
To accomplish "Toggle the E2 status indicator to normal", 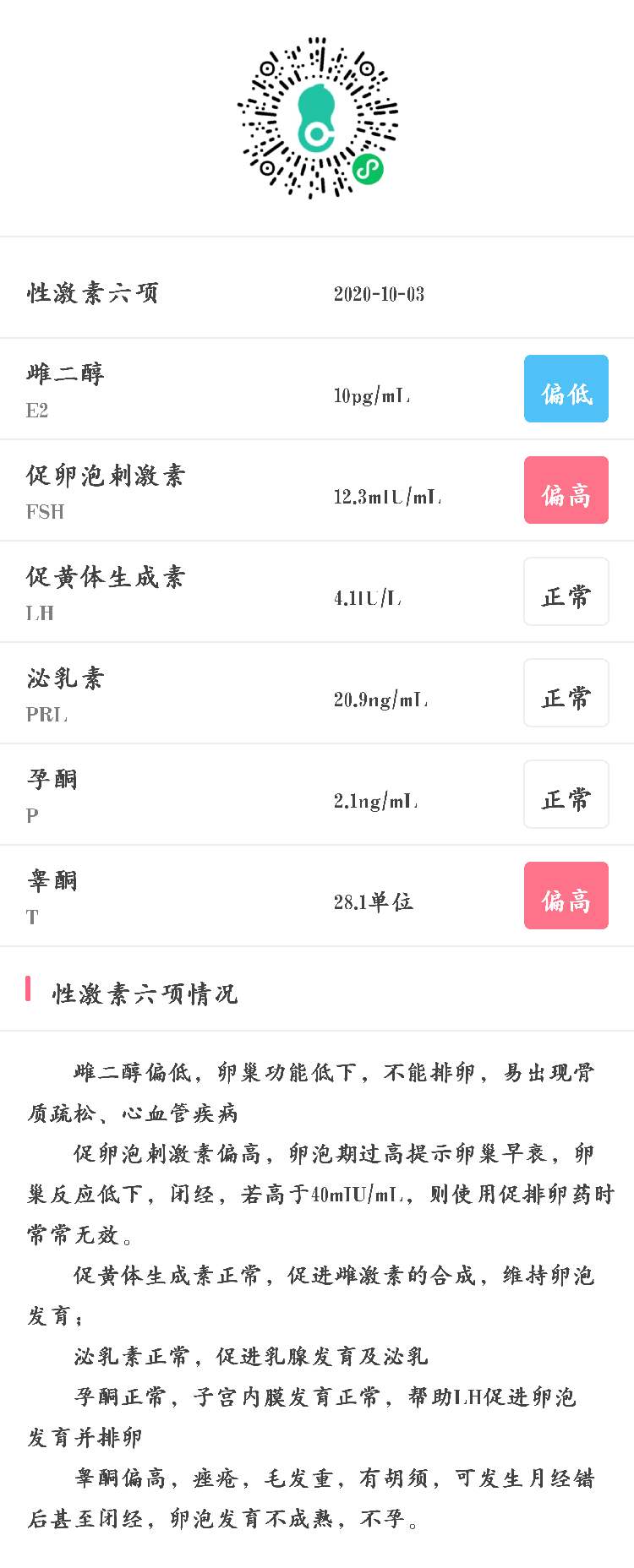I will click(566, 389).
